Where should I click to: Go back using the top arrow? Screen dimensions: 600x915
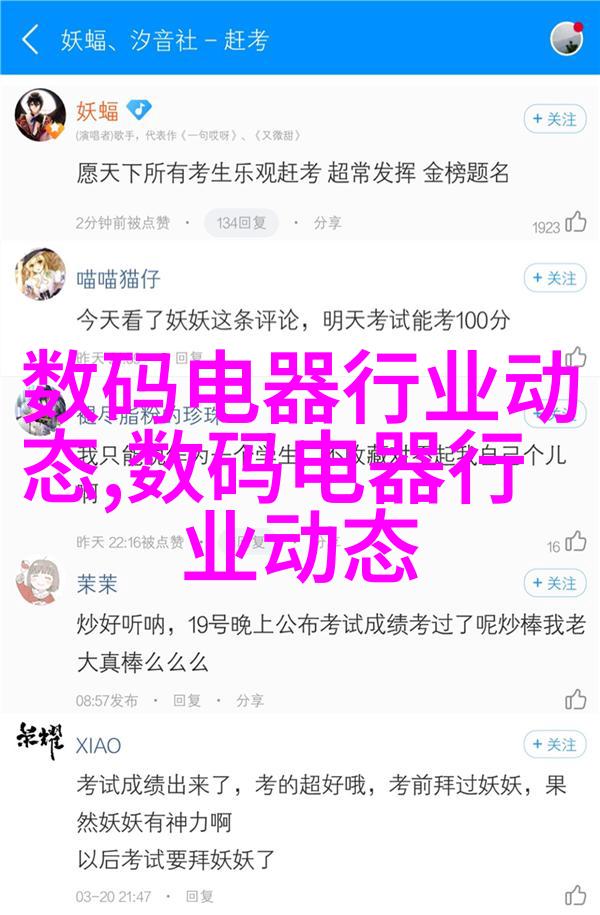[30, 40]
